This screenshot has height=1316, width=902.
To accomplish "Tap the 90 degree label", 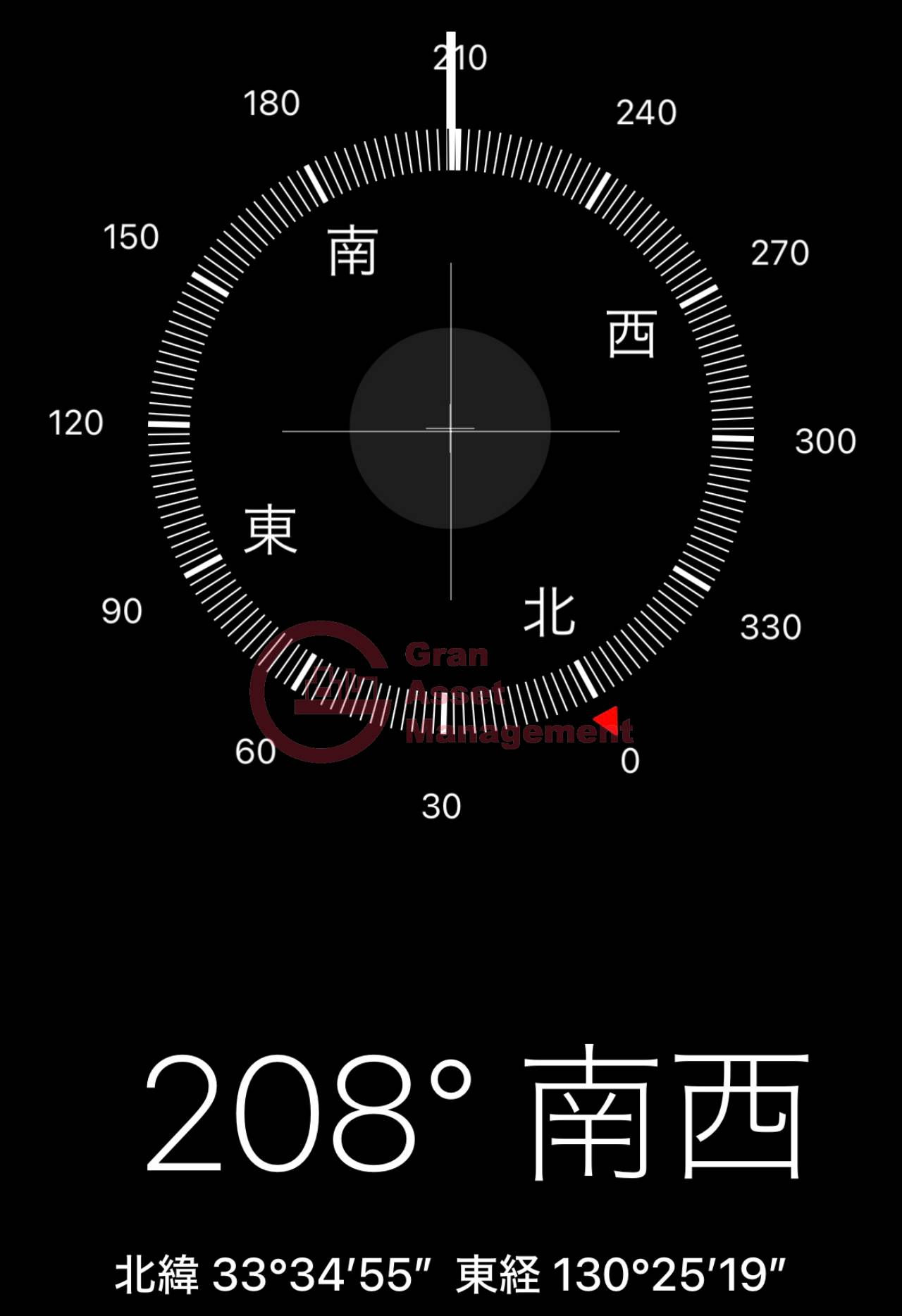I will coord(121,609).
